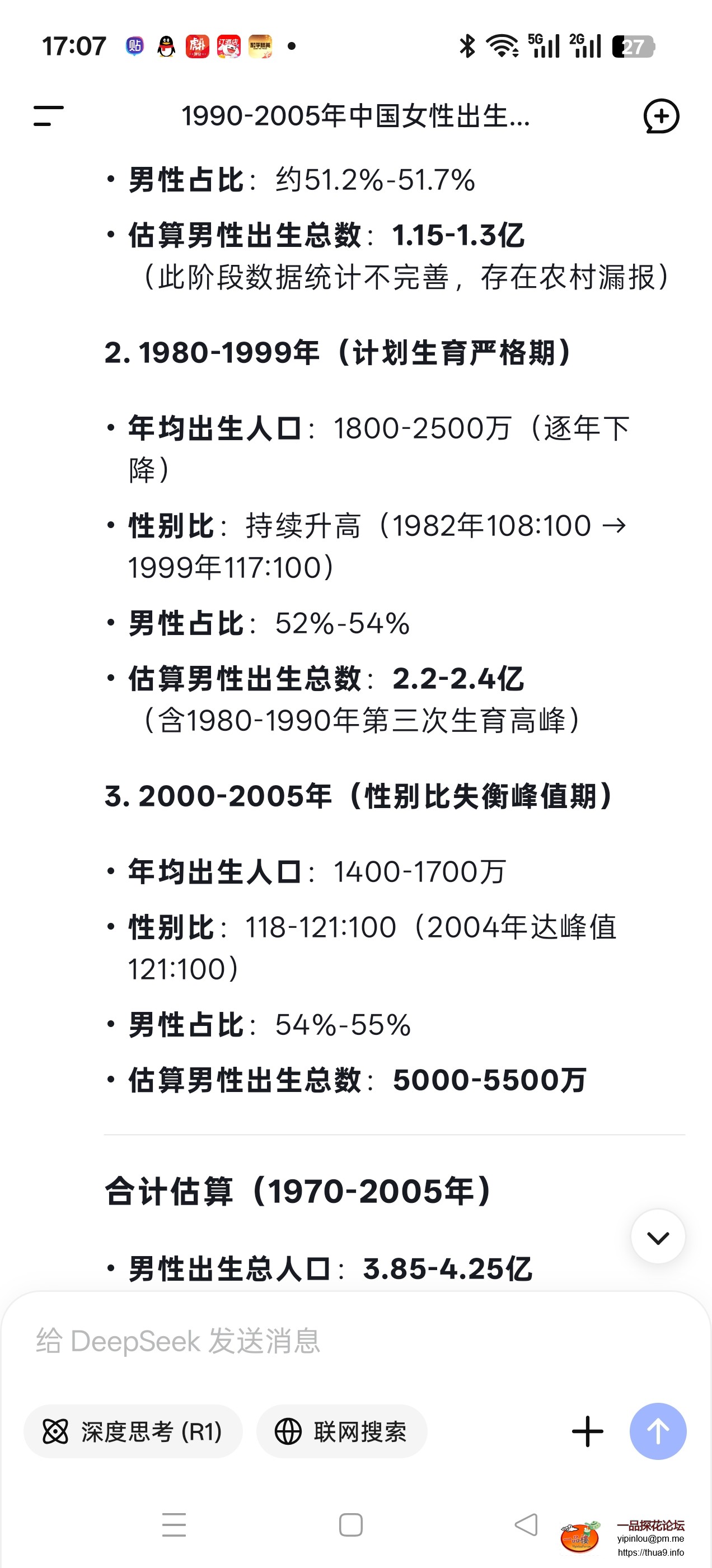Tap the battery level indicator
Viewport: 712px width, 1568px height.
click(x=635, y=45)
